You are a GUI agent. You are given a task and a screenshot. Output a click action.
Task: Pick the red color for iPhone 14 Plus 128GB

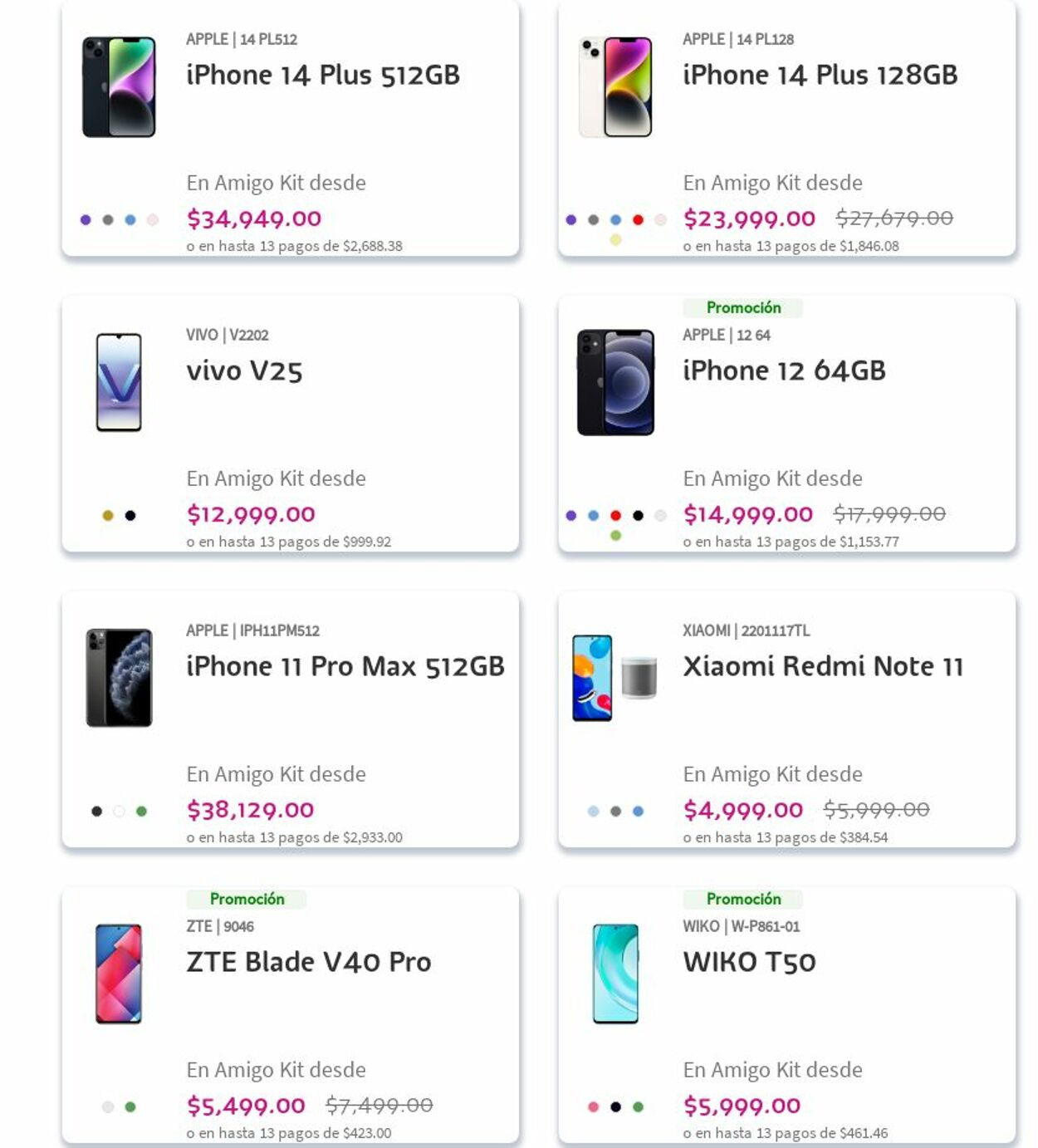tap(638, 220)
